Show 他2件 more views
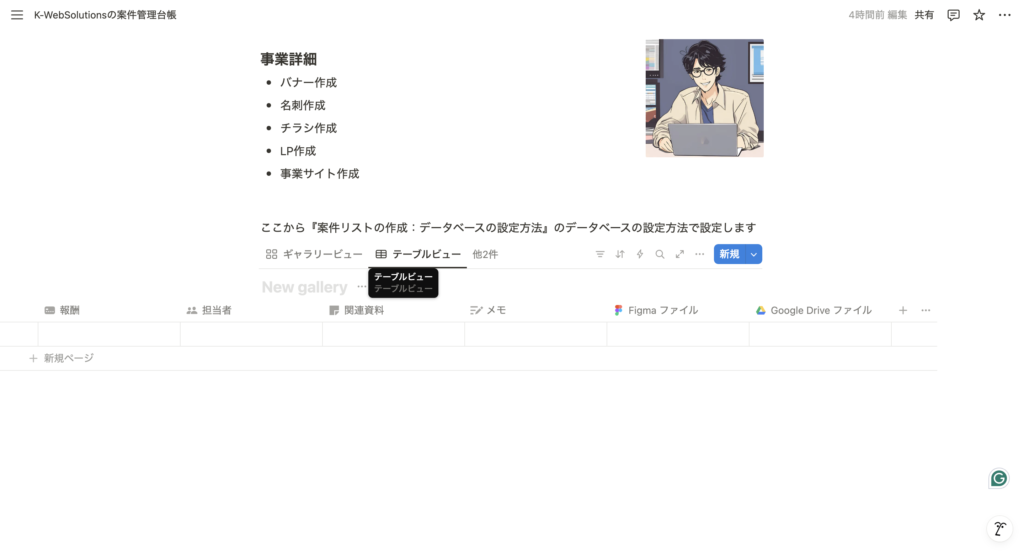The height and width of the screenshot is (553, 1024). tap(485, 254)
